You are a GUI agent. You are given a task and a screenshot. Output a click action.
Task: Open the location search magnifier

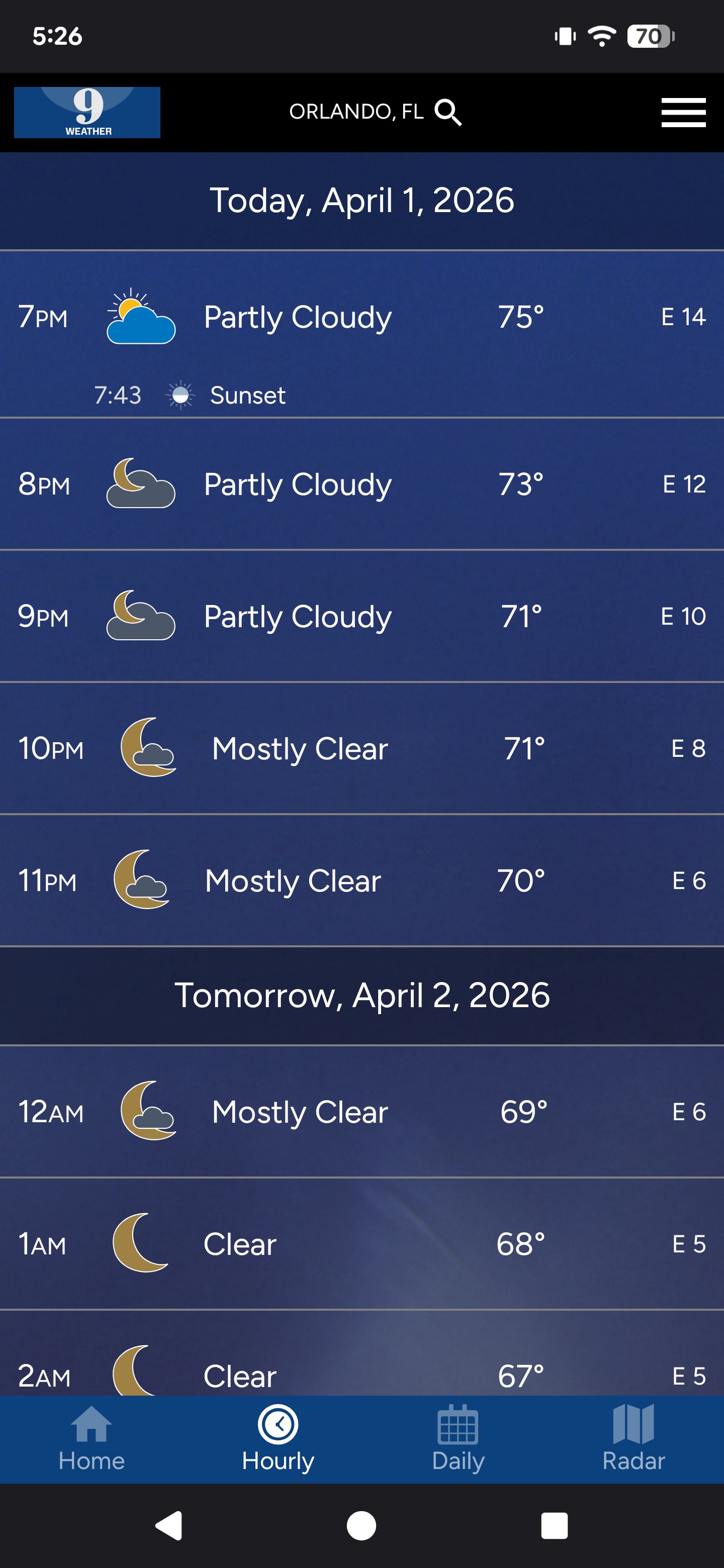[x=448, y=113]
